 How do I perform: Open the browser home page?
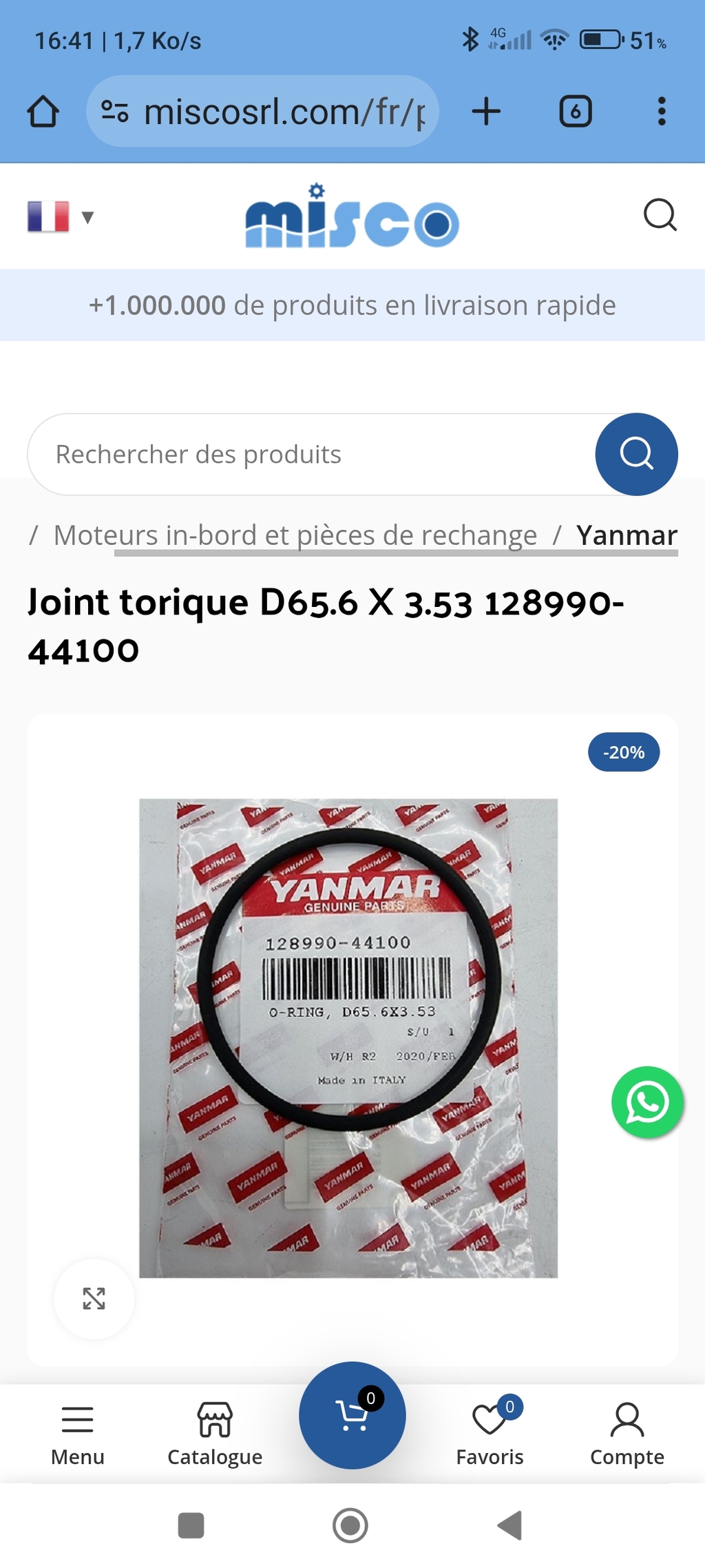[x=43, y=112]
